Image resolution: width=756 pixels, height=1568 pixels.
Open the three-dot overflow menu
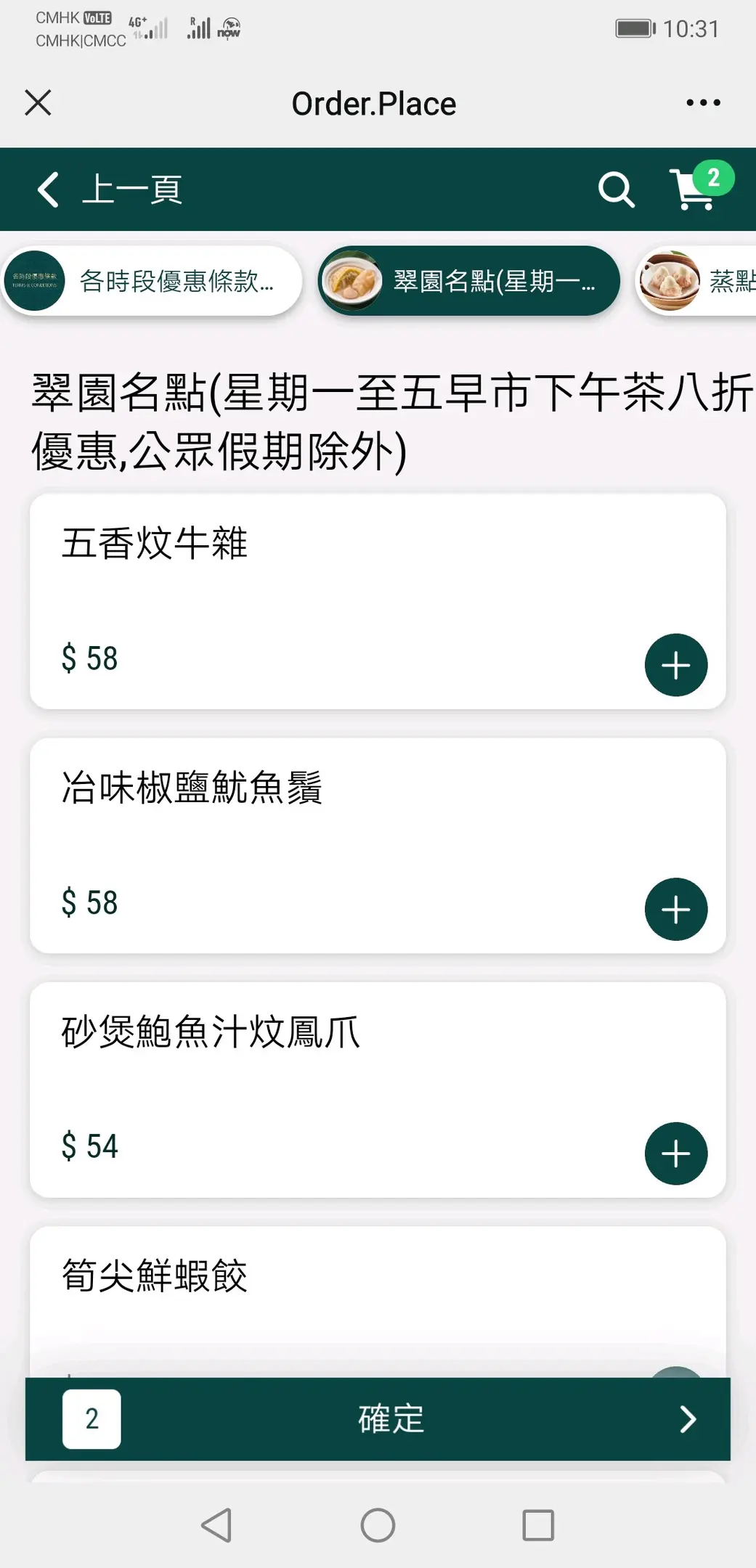[x=703, y=103]
